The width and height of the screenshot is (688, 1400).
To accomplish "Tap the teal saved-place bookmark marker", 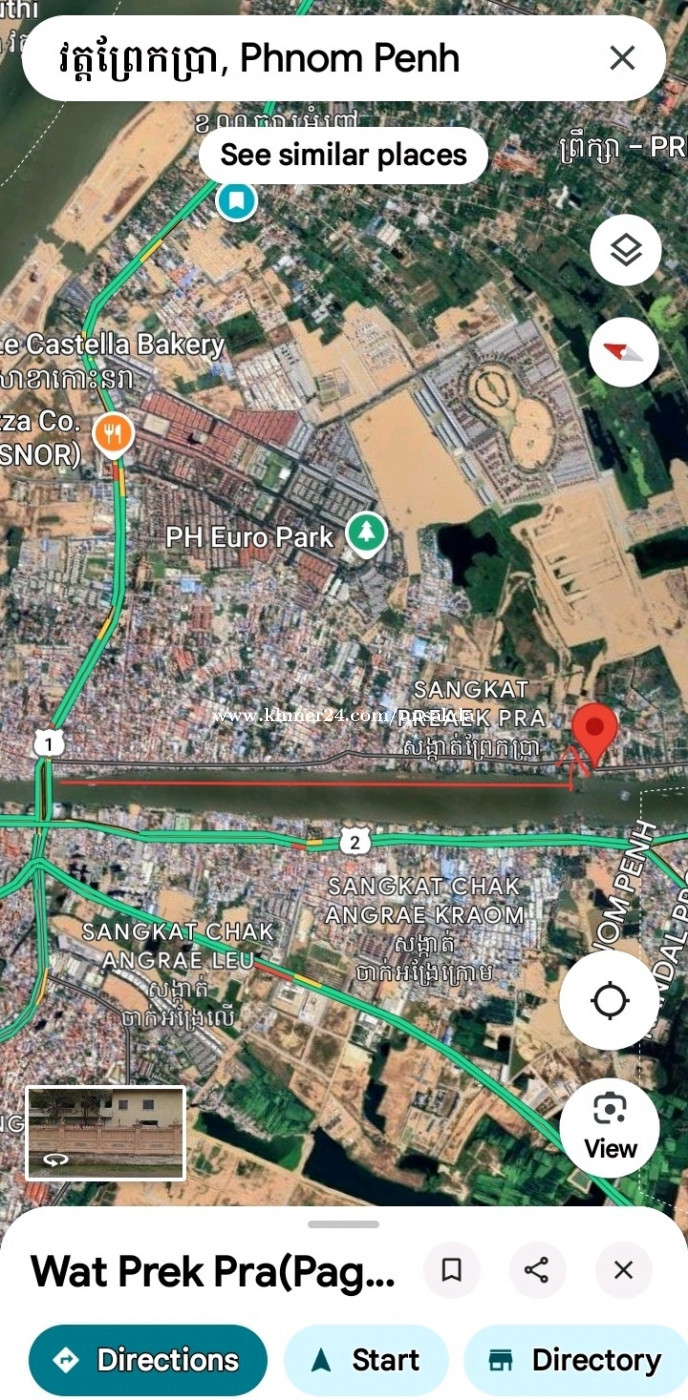I will click(236, 202).
